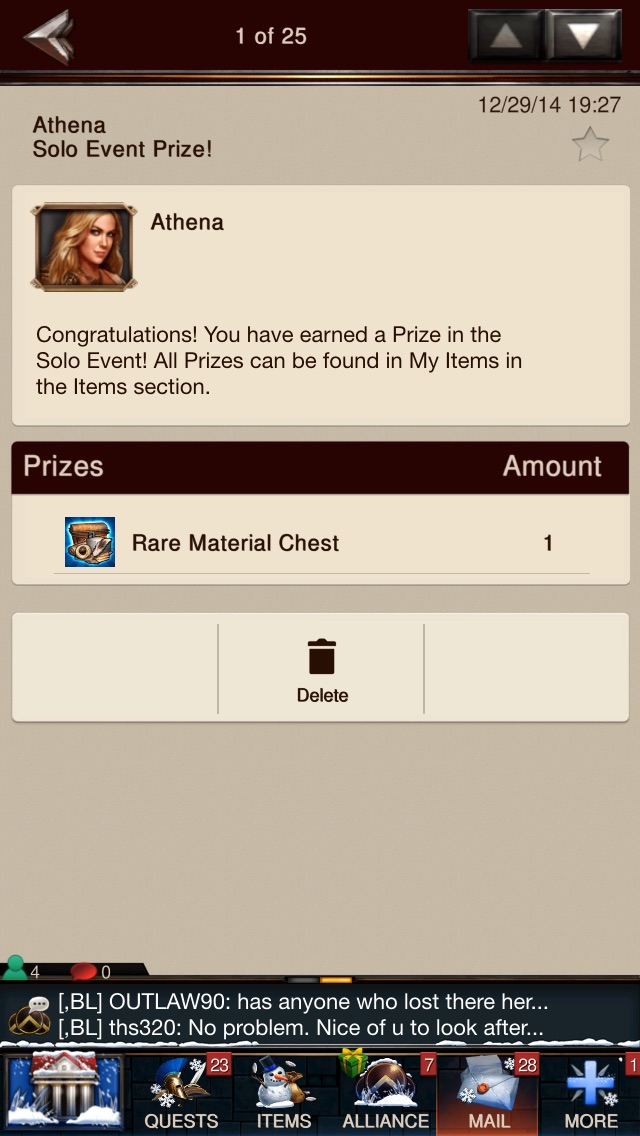Open the More menu
This screenshot has width=640, height=1136.
pos(591,1093)
